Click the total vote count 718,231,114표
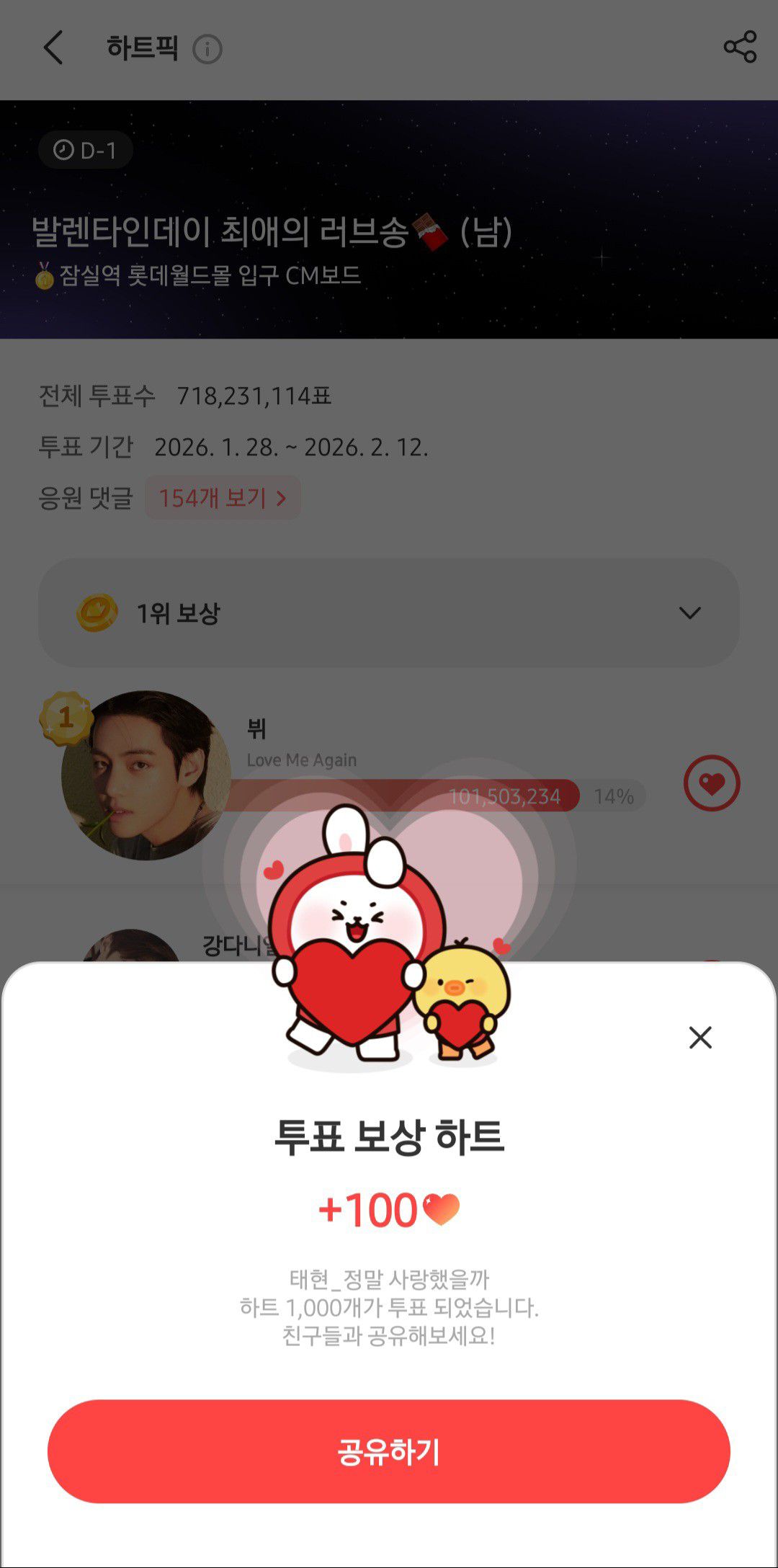The image size is (778, 1568). 252,395
